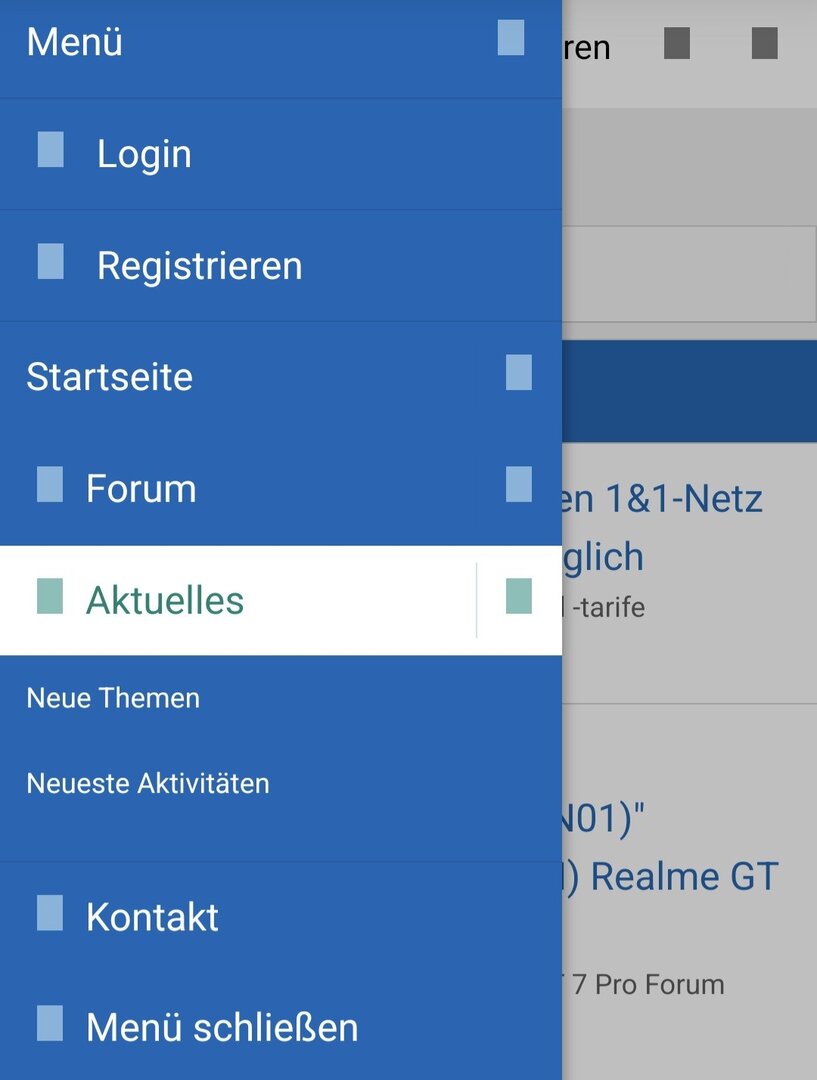This screenshot has width=817, height=1080.
Task: Open the Kontakt page
Action: click(x=152, y=917)
